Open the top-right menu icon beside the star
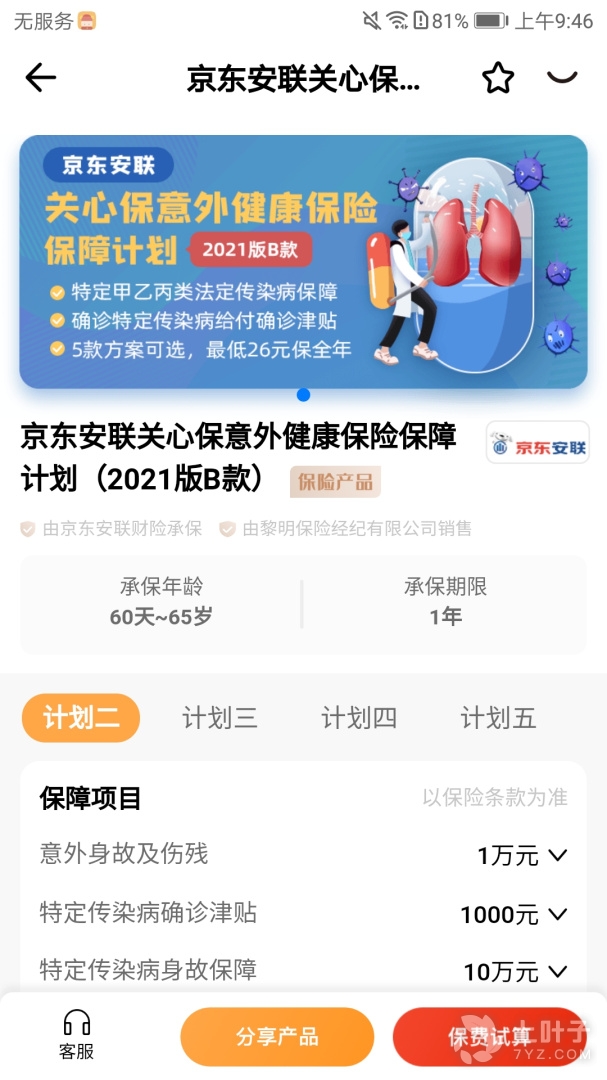Screen dimensions: 607x1080 [x=563, y=78]
